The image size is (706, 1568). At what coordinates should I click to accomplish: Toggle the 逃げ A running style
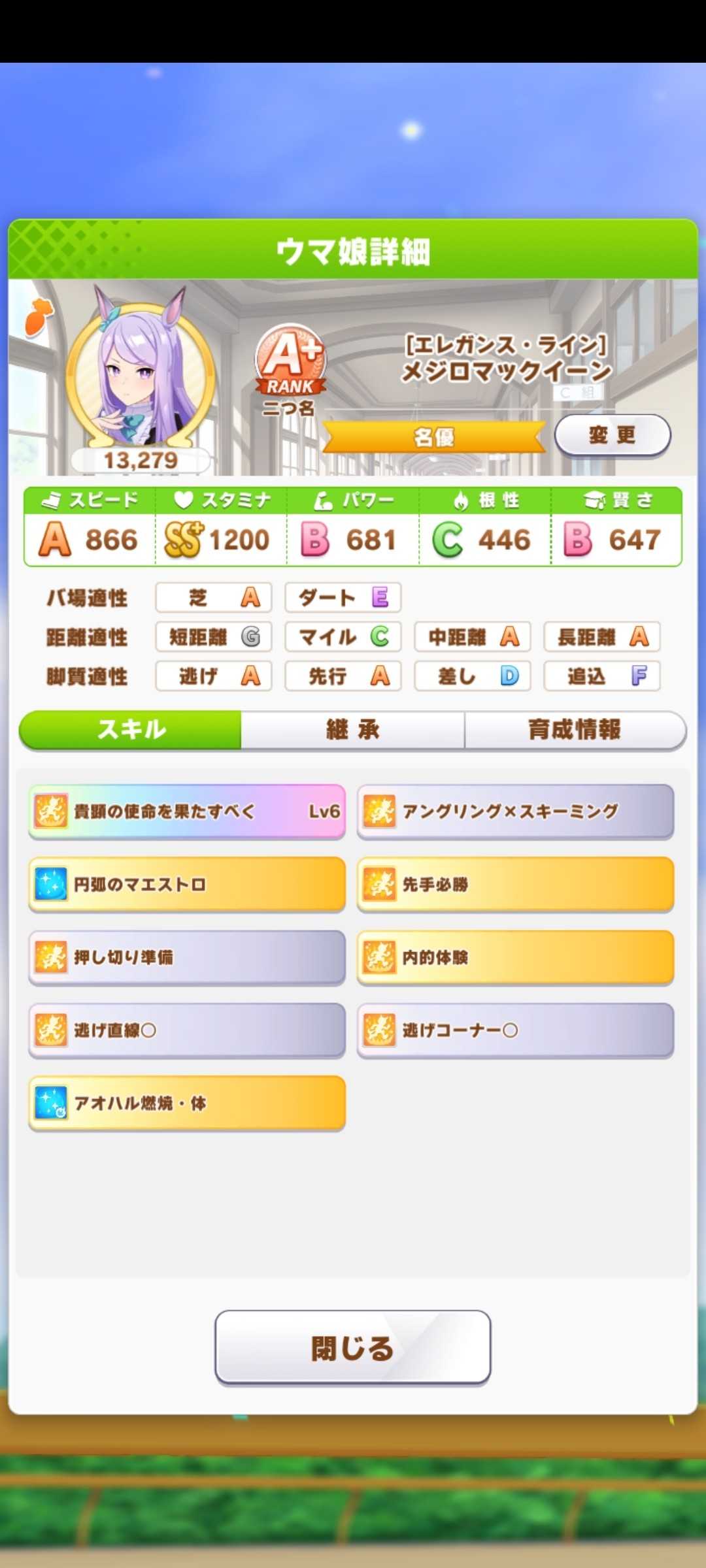tap(213, 676)
